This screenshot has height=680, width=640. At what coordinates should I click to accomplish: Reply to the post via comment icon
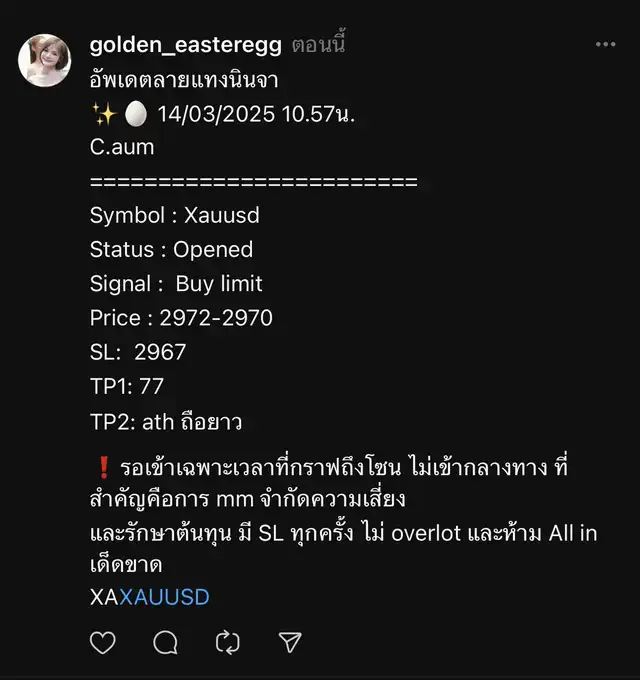[166, 642]
